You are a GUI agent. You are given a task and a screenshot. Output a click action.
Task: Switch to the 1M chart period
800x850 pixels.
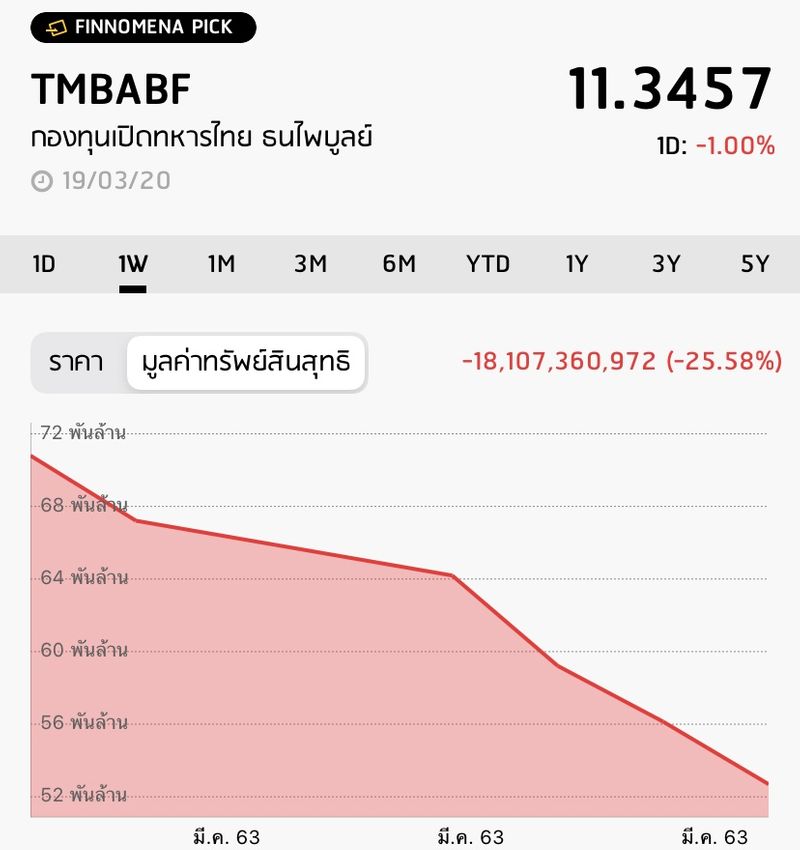coord(221,265)
